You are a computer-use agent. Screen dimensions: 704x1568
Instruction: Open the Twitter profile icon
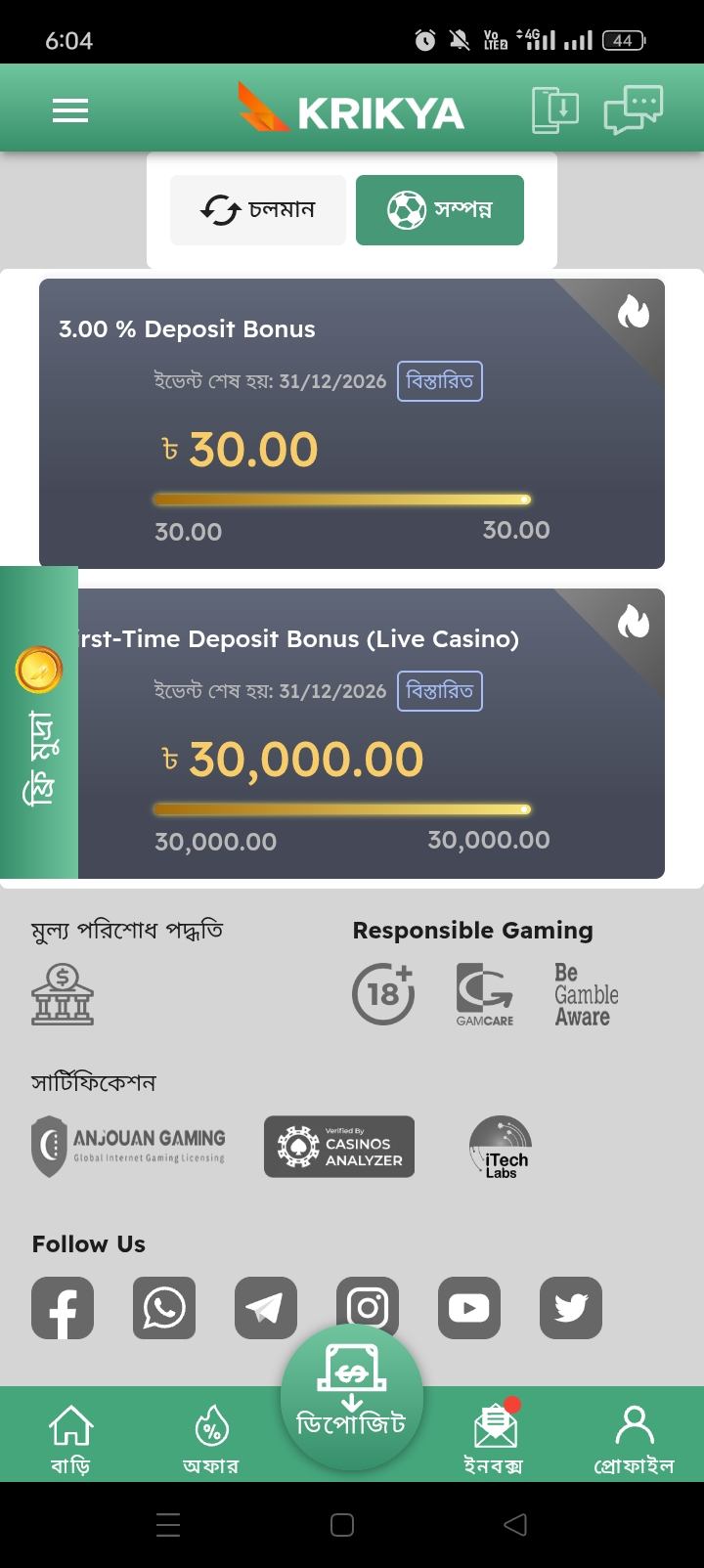coord(571,1307)
